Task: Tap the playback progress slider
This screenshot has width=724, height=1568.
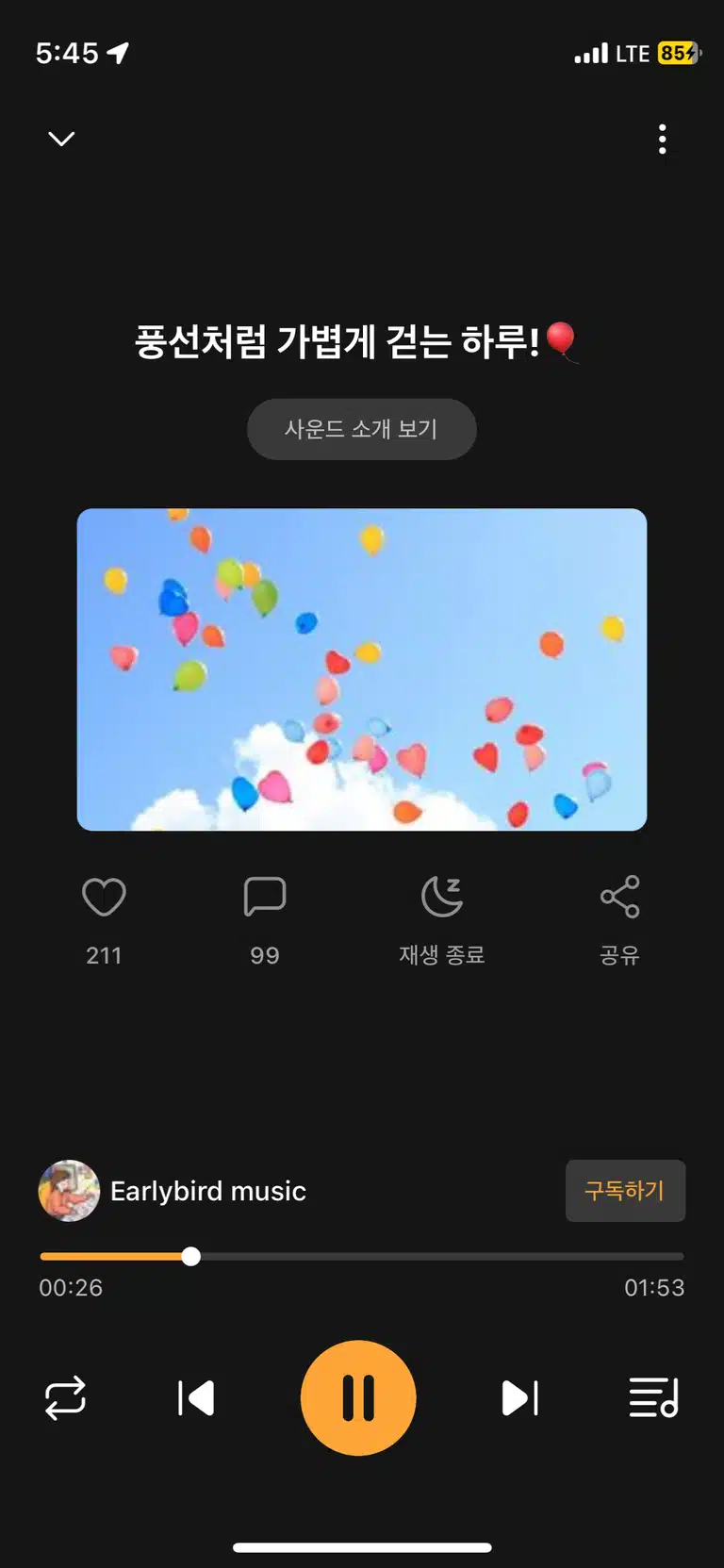Action: click(362, 1256)
